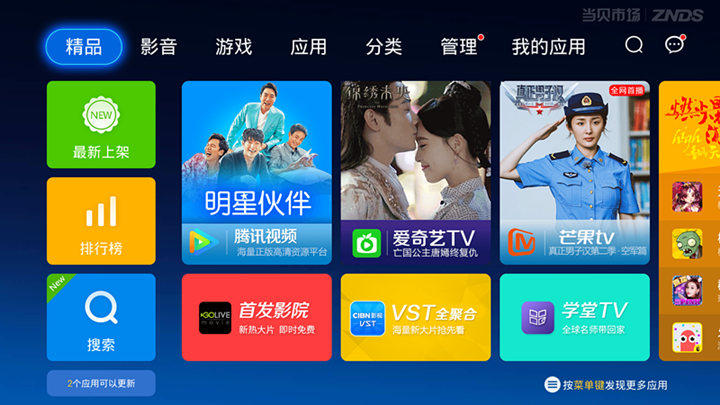Open the 学堂TV card

[574, 317]
